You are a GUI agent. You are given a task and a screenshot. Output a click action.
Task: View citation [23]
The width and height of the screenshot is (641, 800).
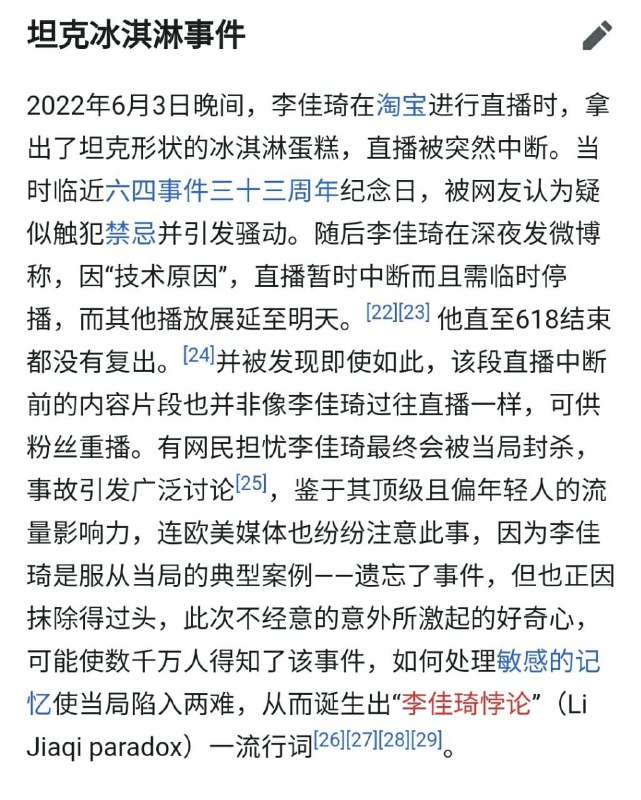point(414,312)
